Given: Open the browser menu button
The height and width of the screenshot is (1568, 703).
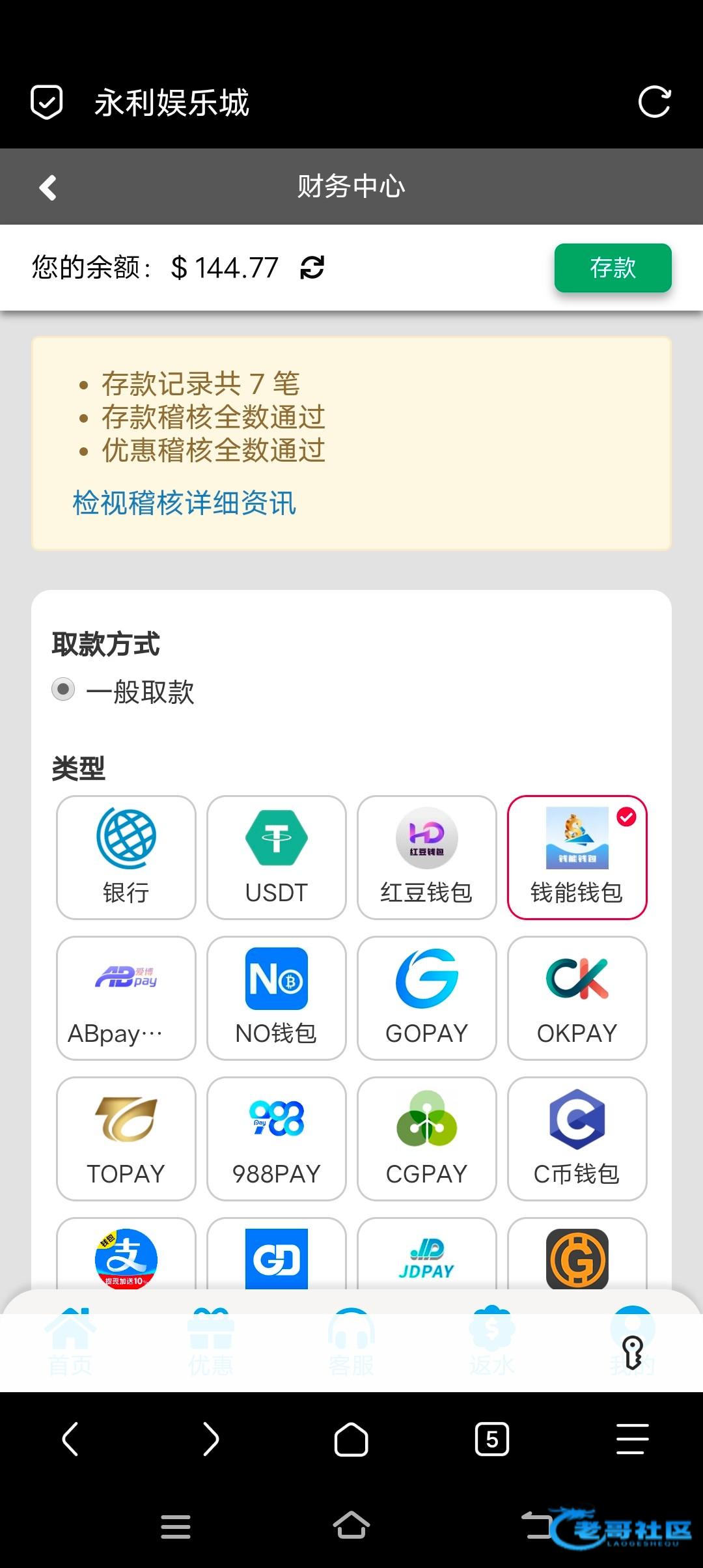Looking at the screenshot, I should tap(632, 1439).
